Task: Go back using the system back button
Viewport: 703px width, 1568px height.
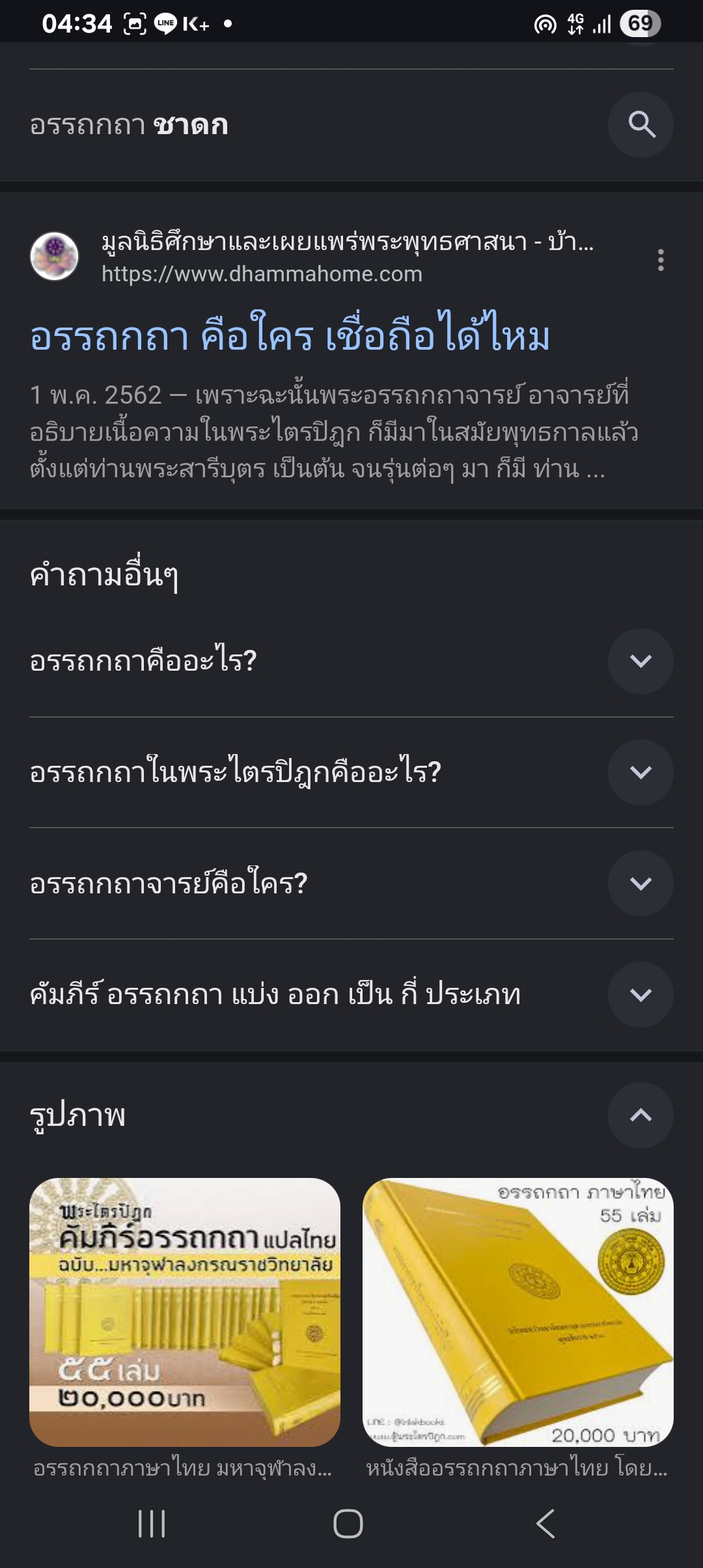Action: 545,1524
